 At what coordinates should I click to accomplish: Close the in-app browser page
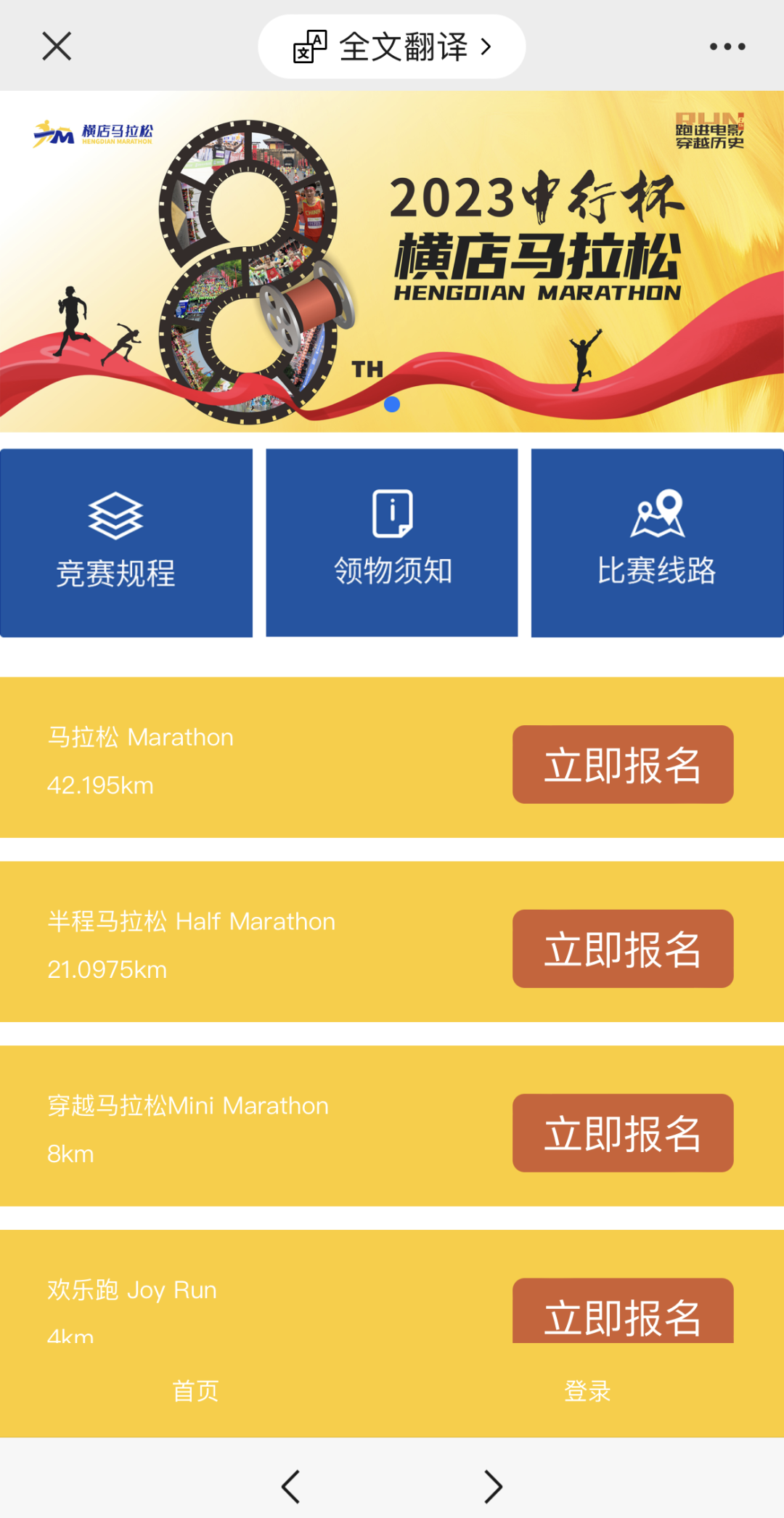point(57,46)
